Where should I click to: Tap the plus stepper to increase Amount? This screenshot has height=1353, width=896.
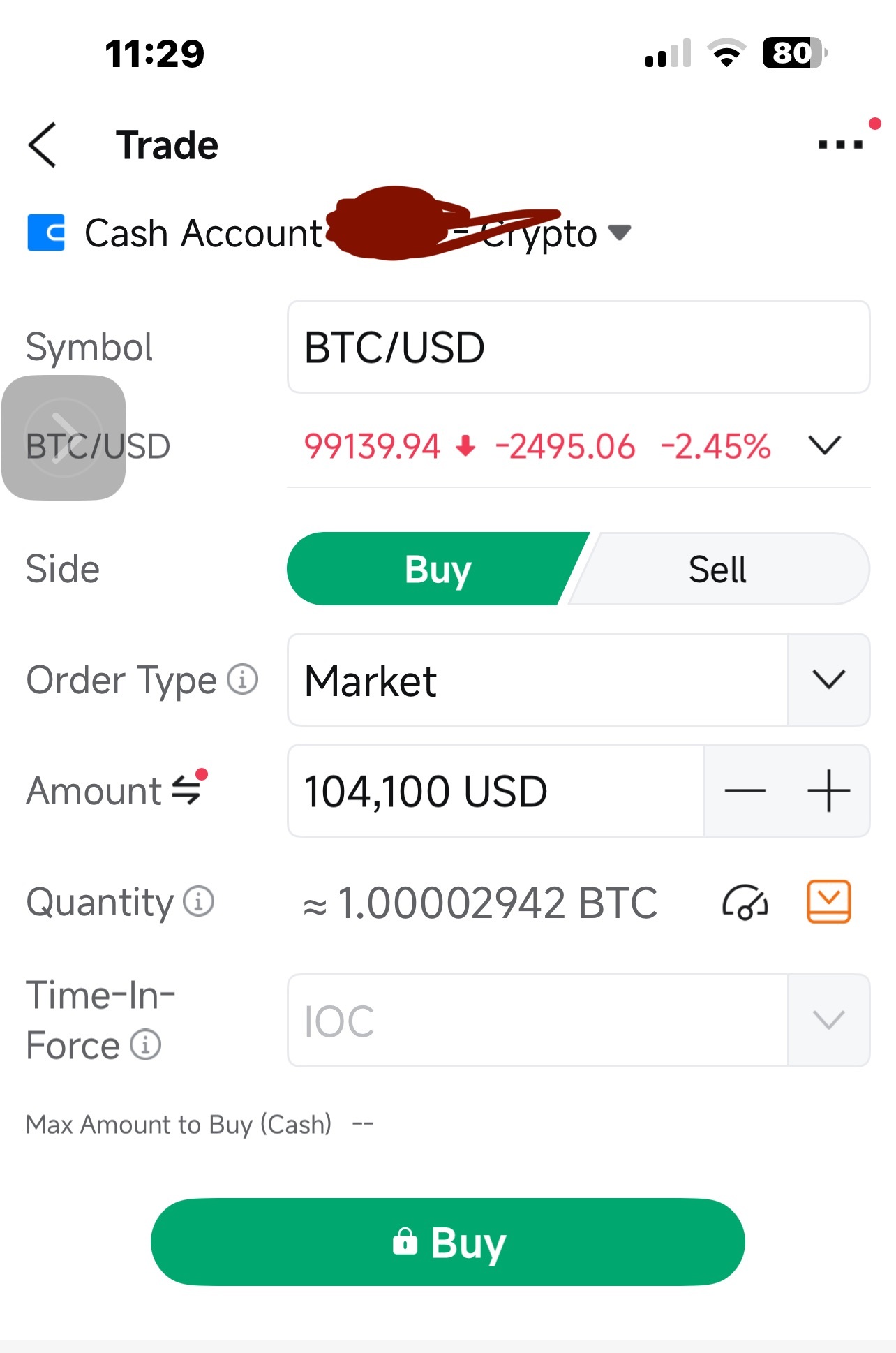coord(828,790)
